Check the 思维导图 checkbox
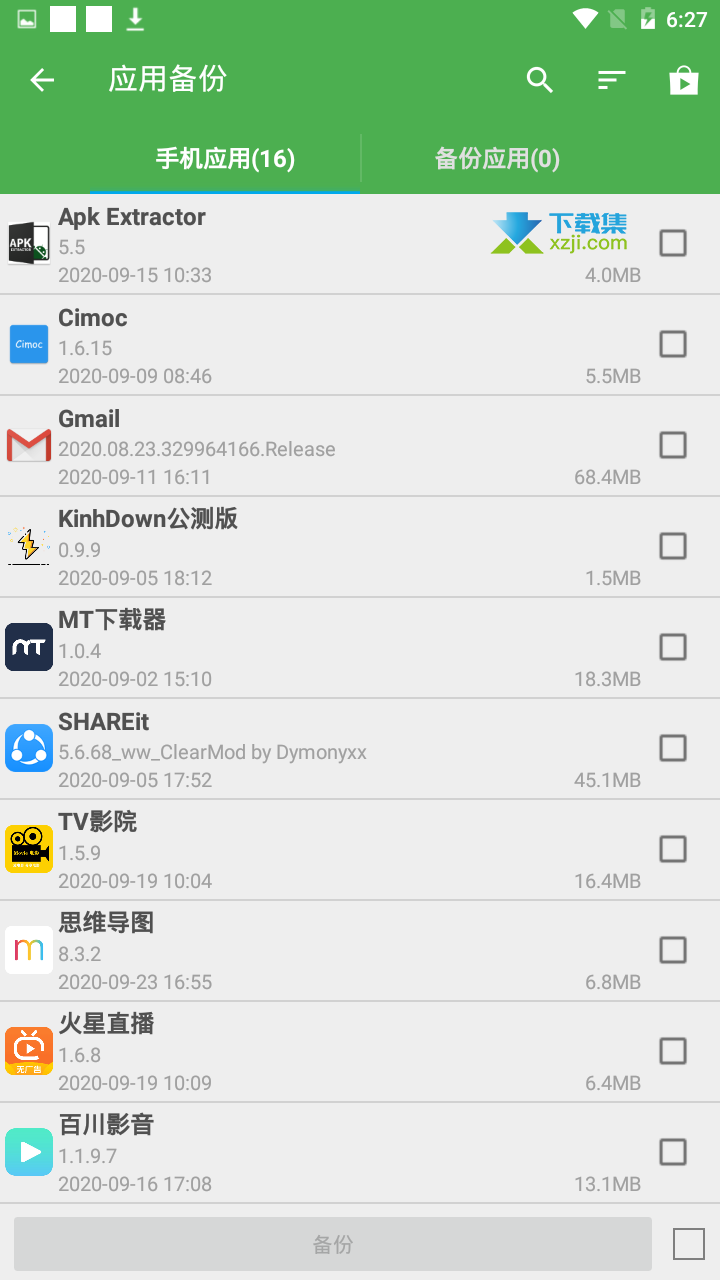 (673, 950)
